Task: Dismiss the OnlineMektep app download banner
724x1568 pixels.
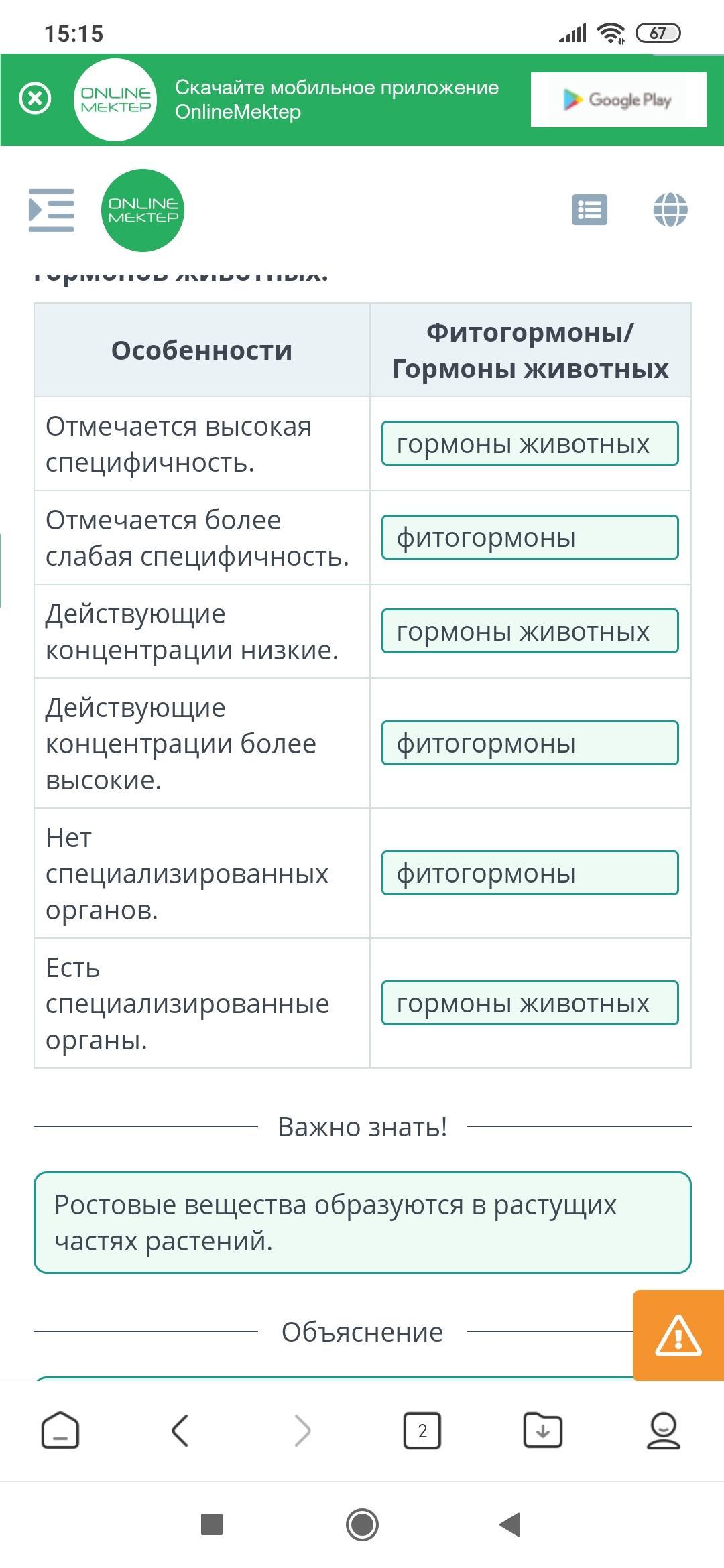Action: (35, 99)
